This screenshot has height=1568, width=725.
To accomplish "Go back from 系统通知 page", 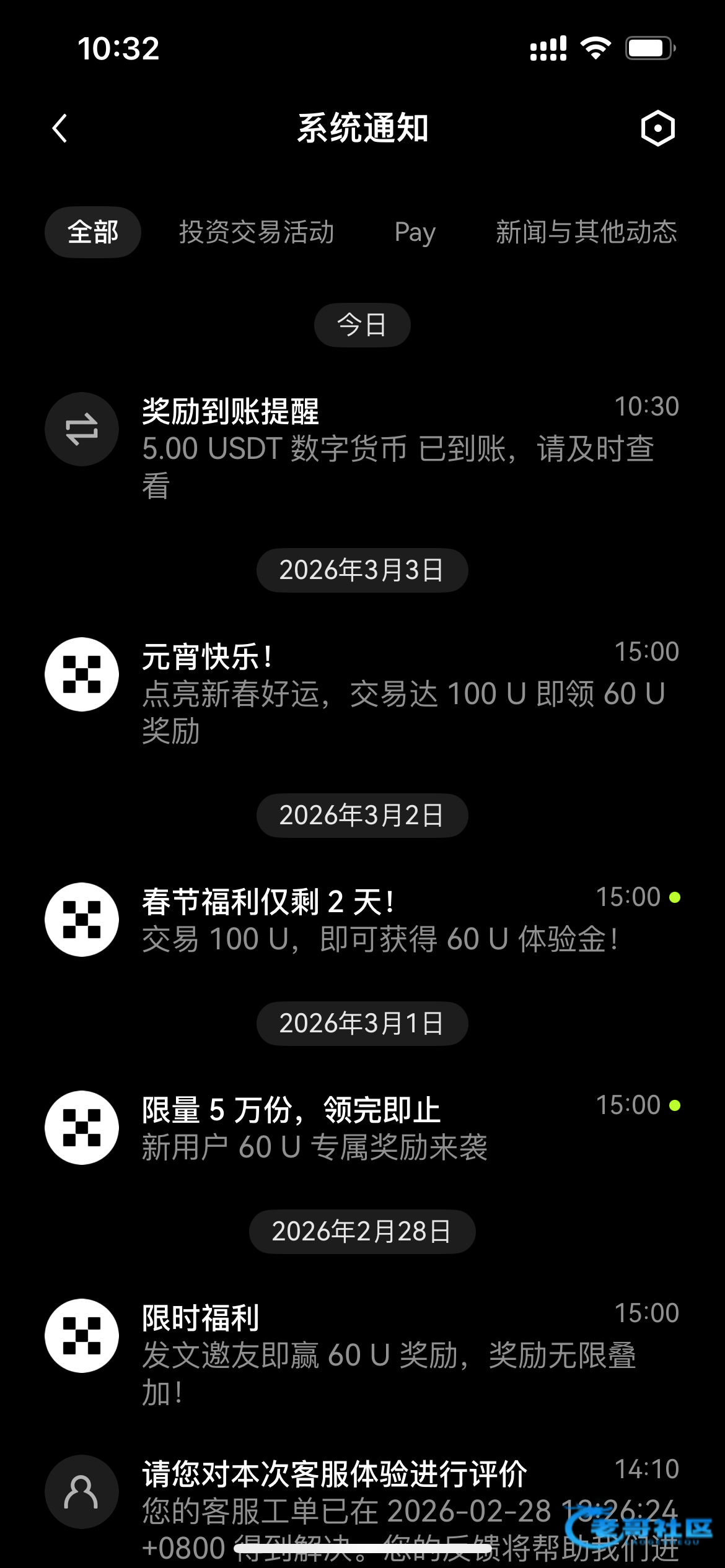I will [59, 128].
